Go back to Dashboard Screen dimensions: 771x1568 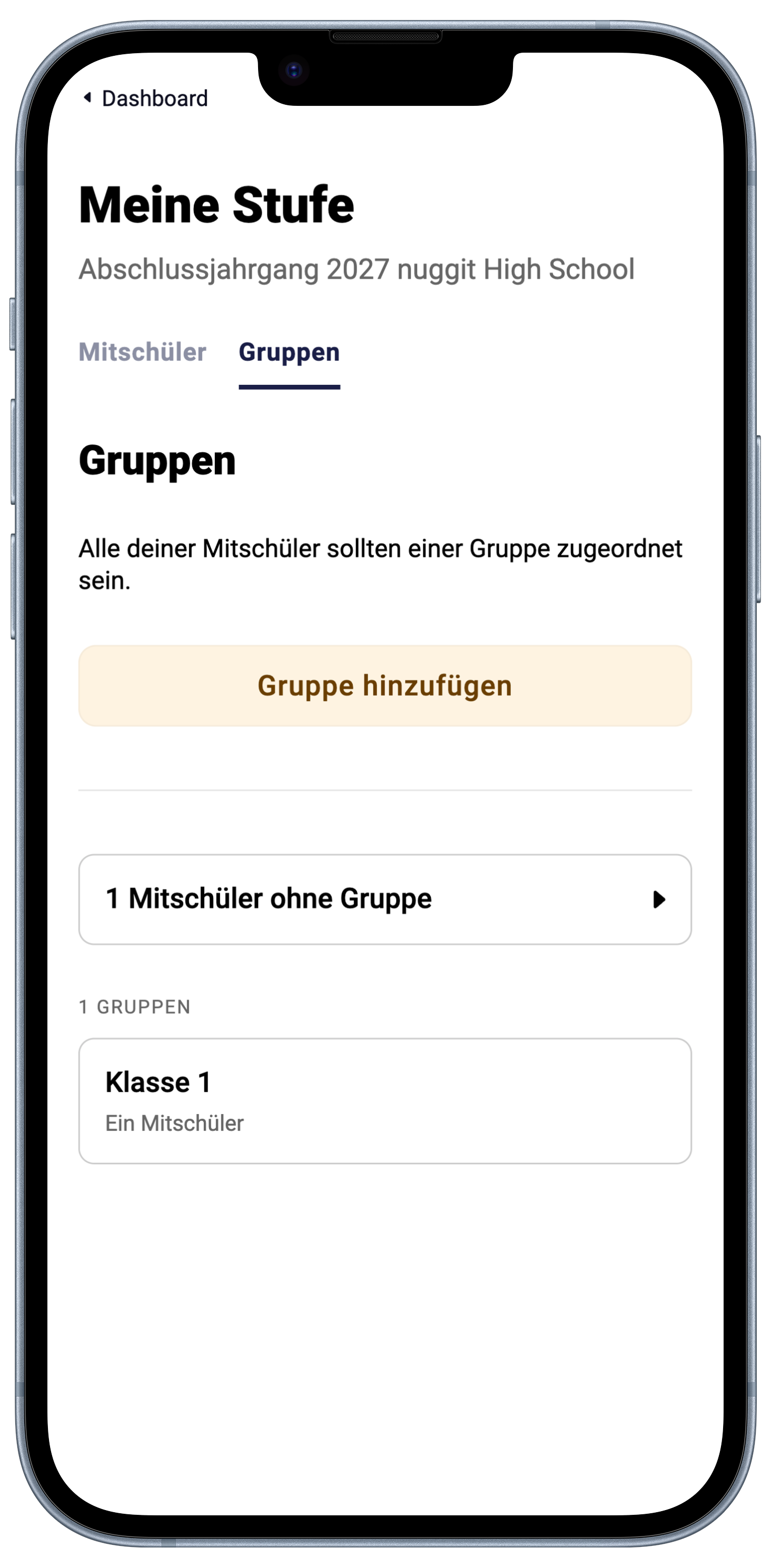146,98
